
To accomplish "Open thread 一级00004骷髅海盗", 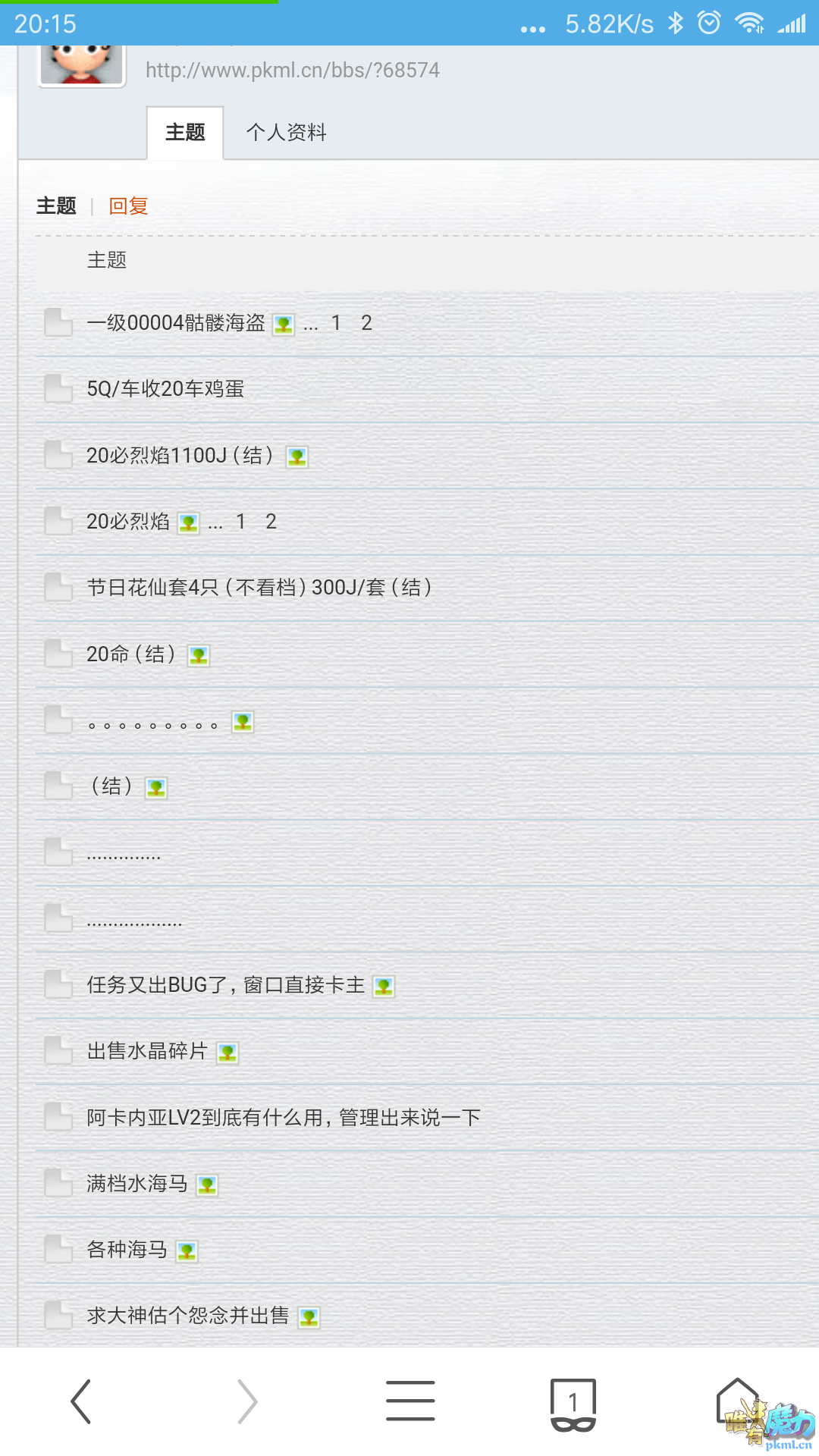I will click(x=176, y=323).
